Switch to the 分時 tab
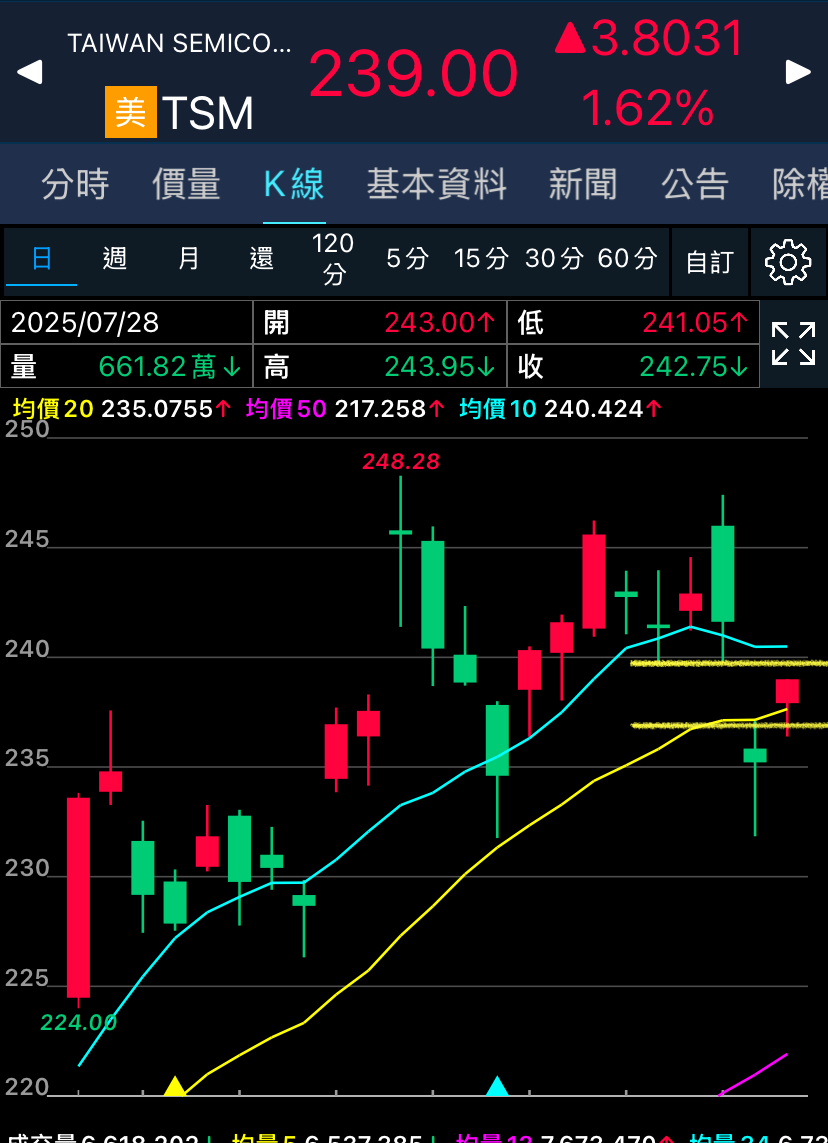The image size is (828, 1143). pyautogui.click(x=75, y=184)
